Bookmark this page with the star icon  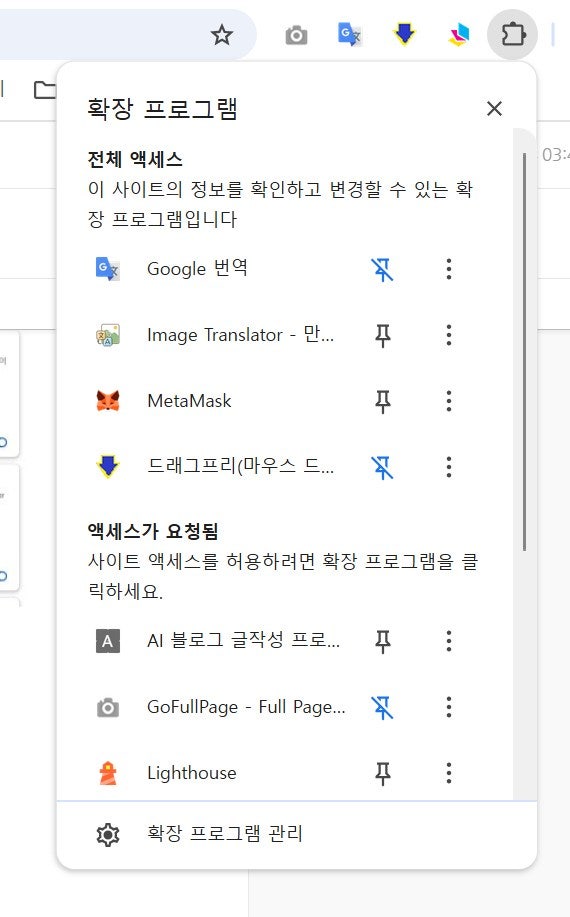(222, 35)
